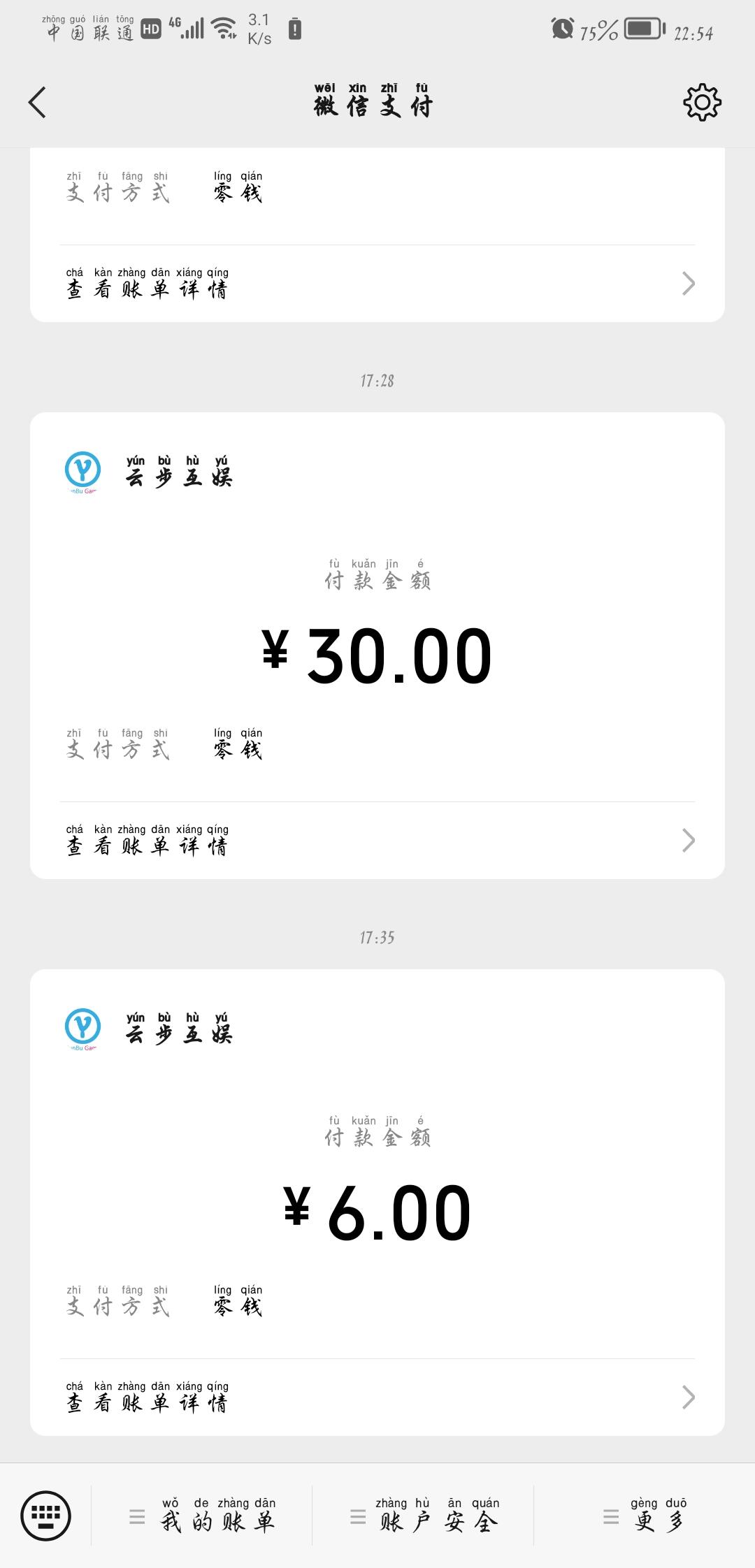Viewport: 755px width, 1568px height.
Task: Open the 账户安全 menu
Action: click(423, 1516)
